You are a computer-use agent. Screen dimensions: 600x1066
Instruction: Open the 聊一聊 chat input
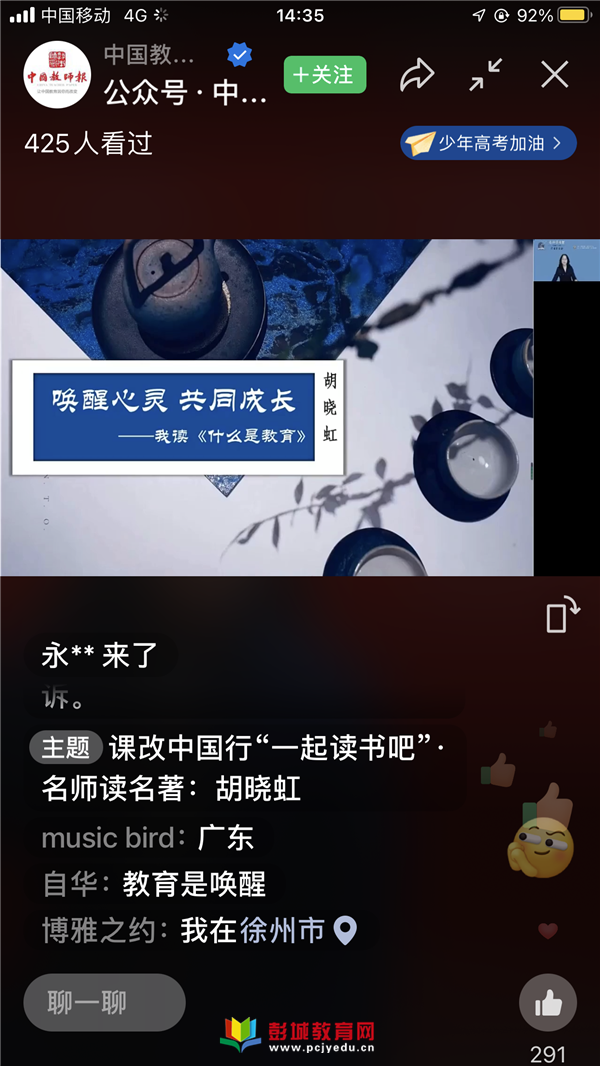coord(104,1002)
